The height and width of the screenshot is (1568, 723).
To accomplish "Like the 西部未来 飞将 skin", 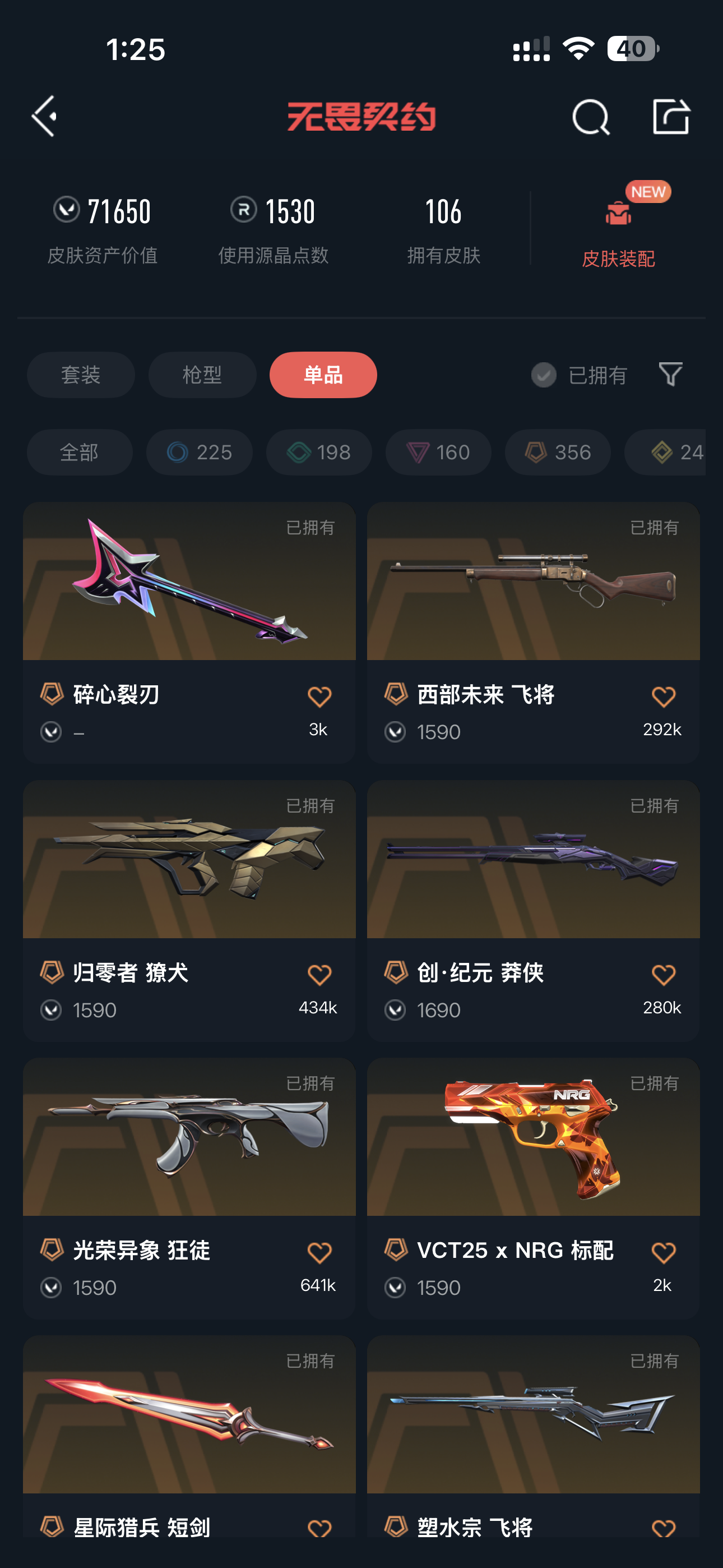I will pyautogui.click(x=662, y=697).
